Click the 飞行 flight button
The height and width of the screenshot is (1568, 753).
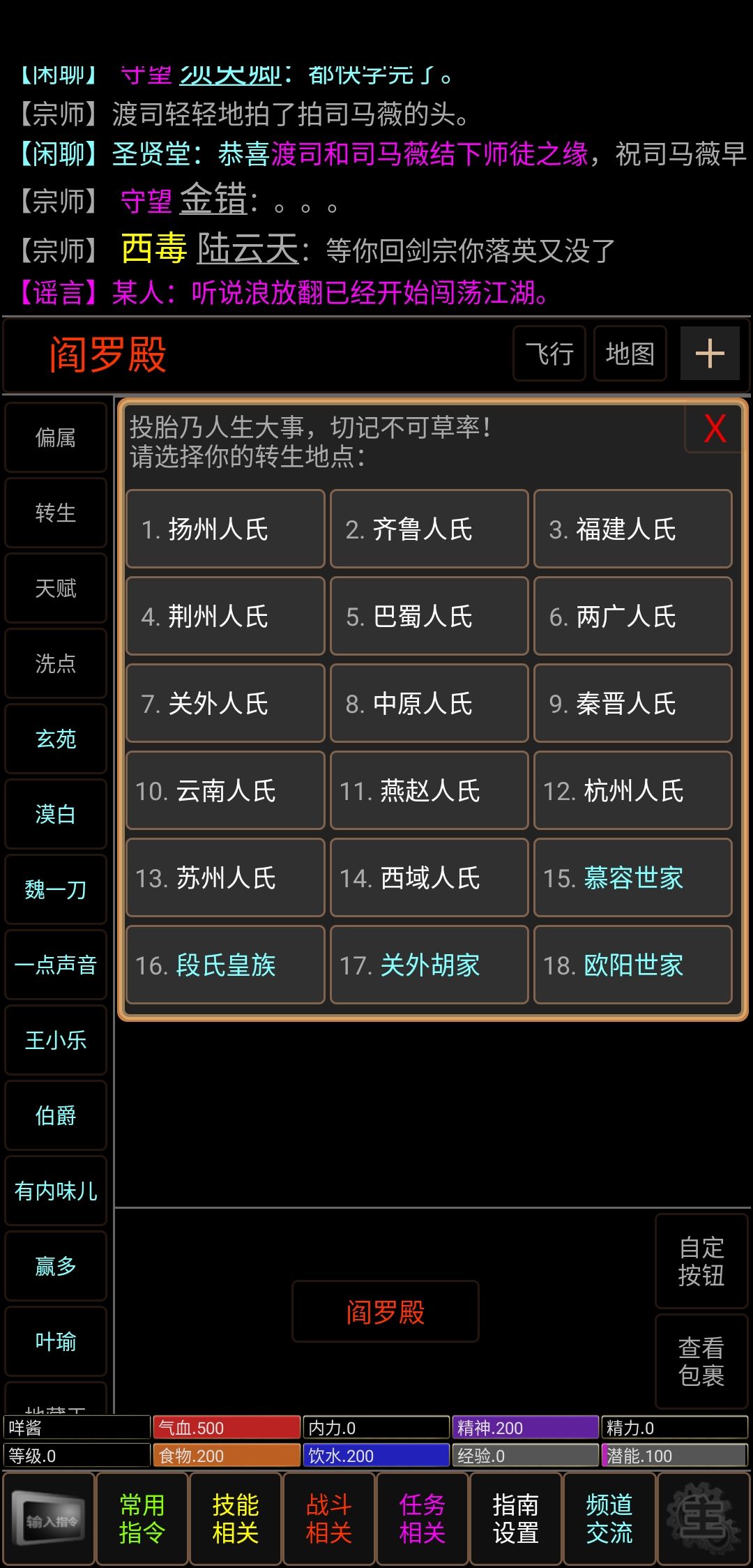pyautogui.click(x=549, y=354)
